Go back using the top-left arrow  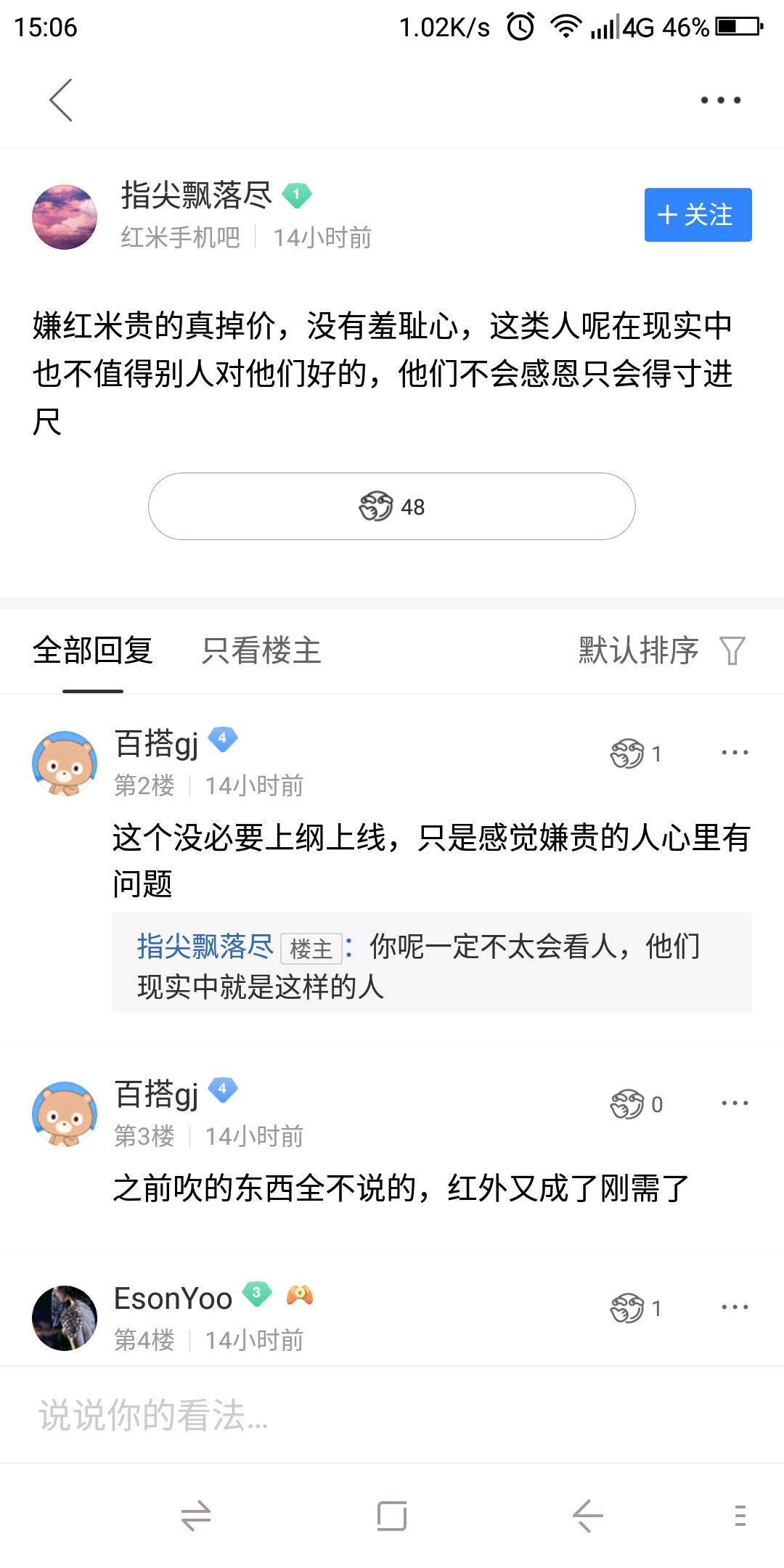coord(61,100)
